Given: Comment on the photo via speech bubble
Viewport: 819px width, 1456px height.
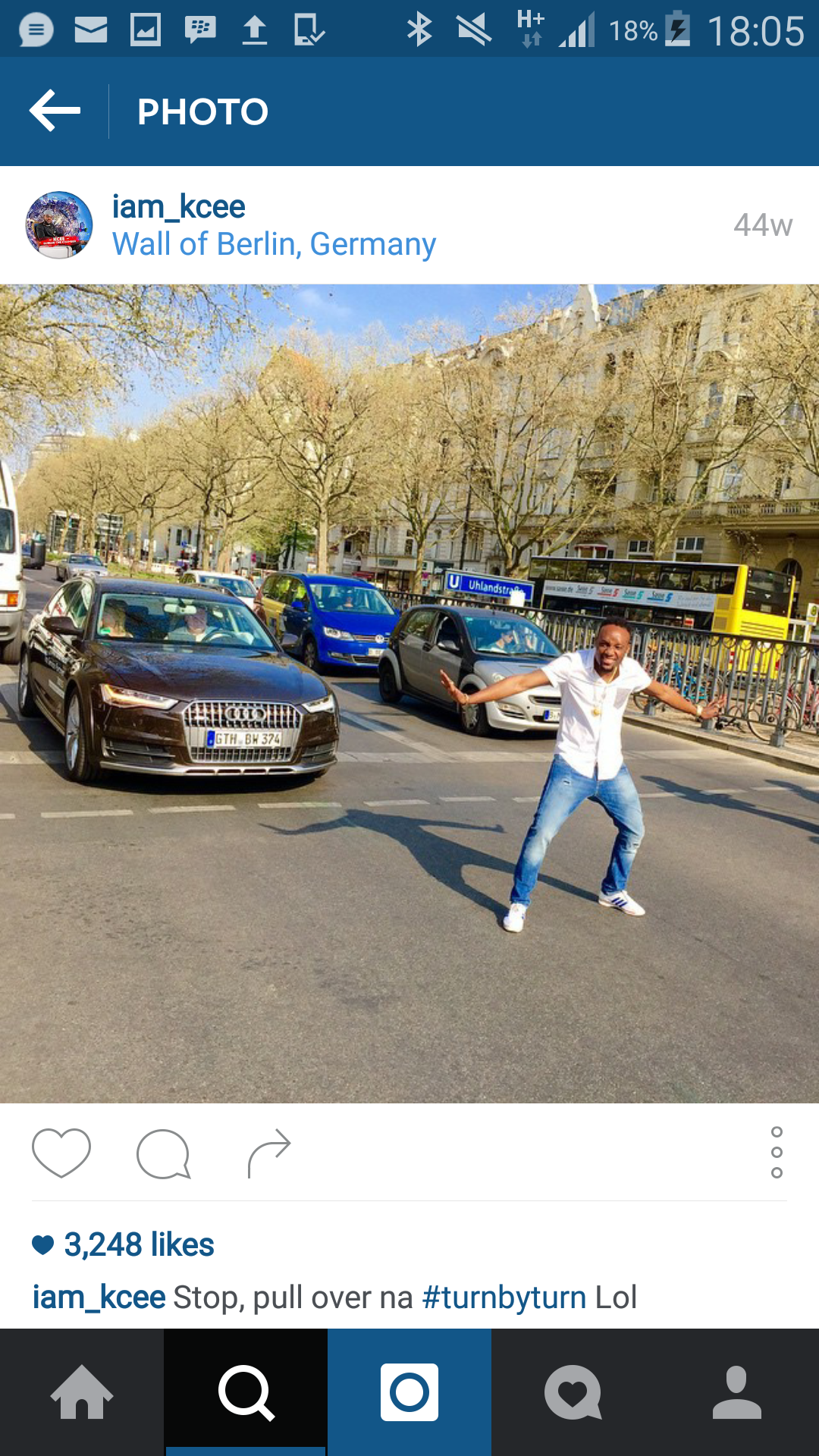Looking at the screenshot, I should (163, 1153).
